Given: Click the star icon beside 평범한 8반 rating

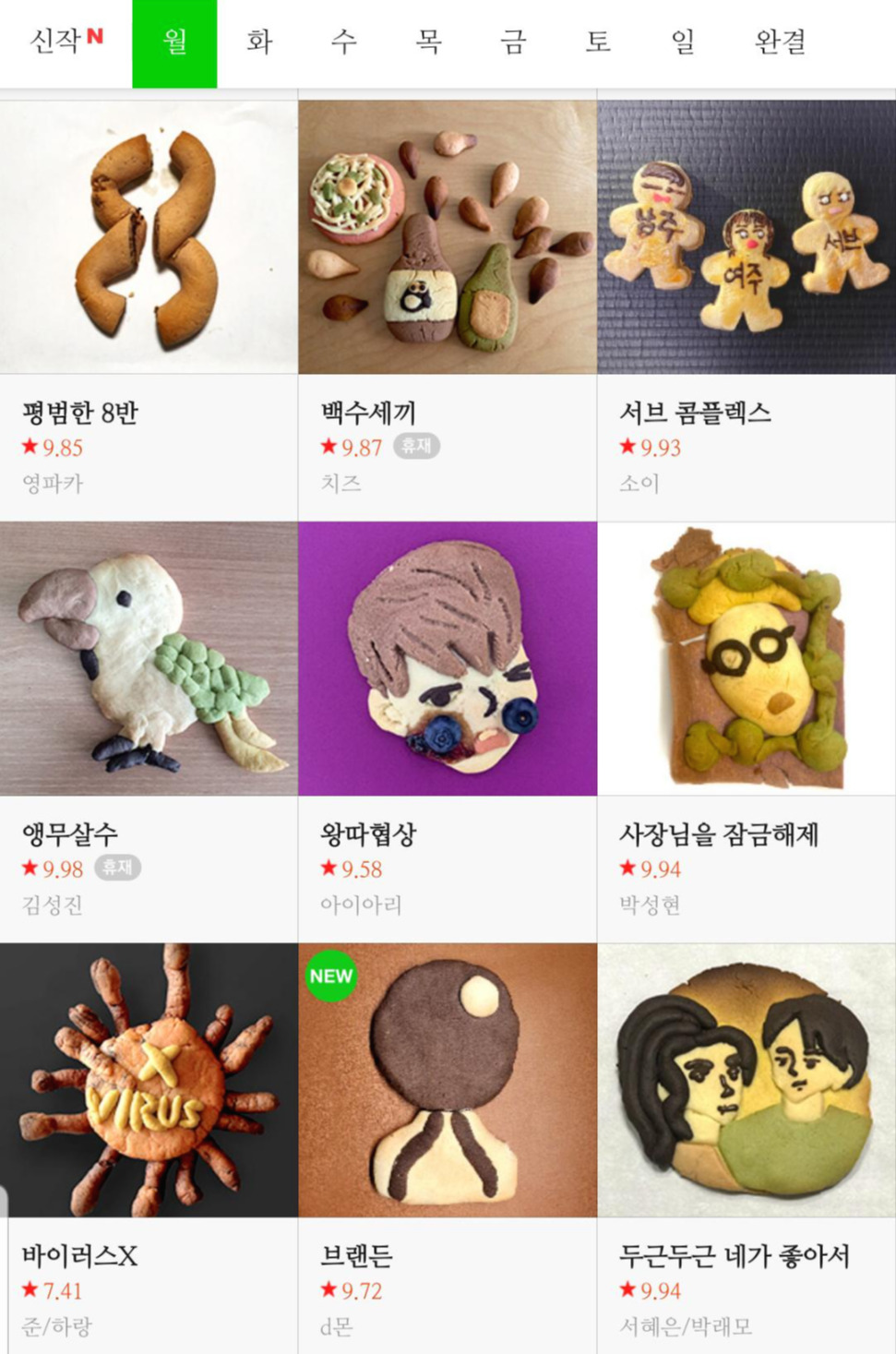Looking at the screenshot, I should (x=29, y=447).
